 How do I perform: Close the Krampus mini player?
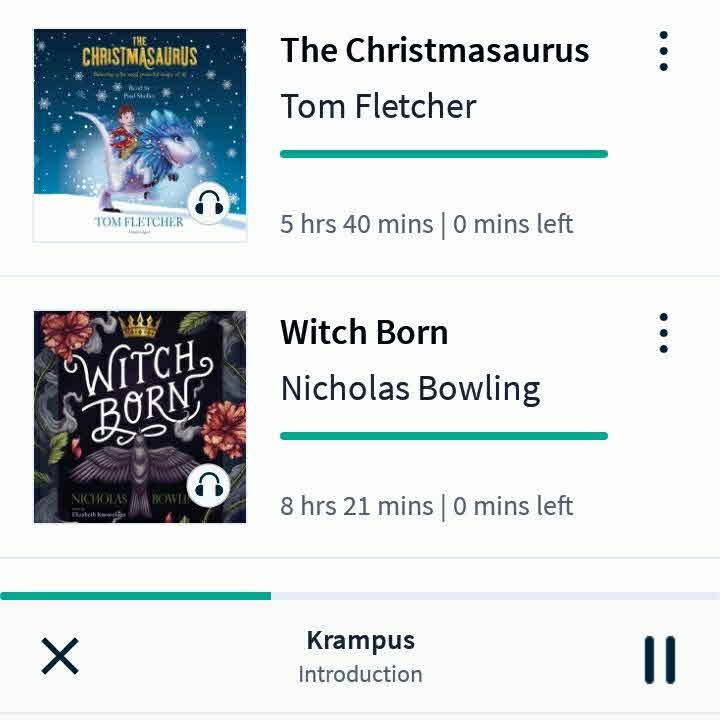tap(60, 657)
